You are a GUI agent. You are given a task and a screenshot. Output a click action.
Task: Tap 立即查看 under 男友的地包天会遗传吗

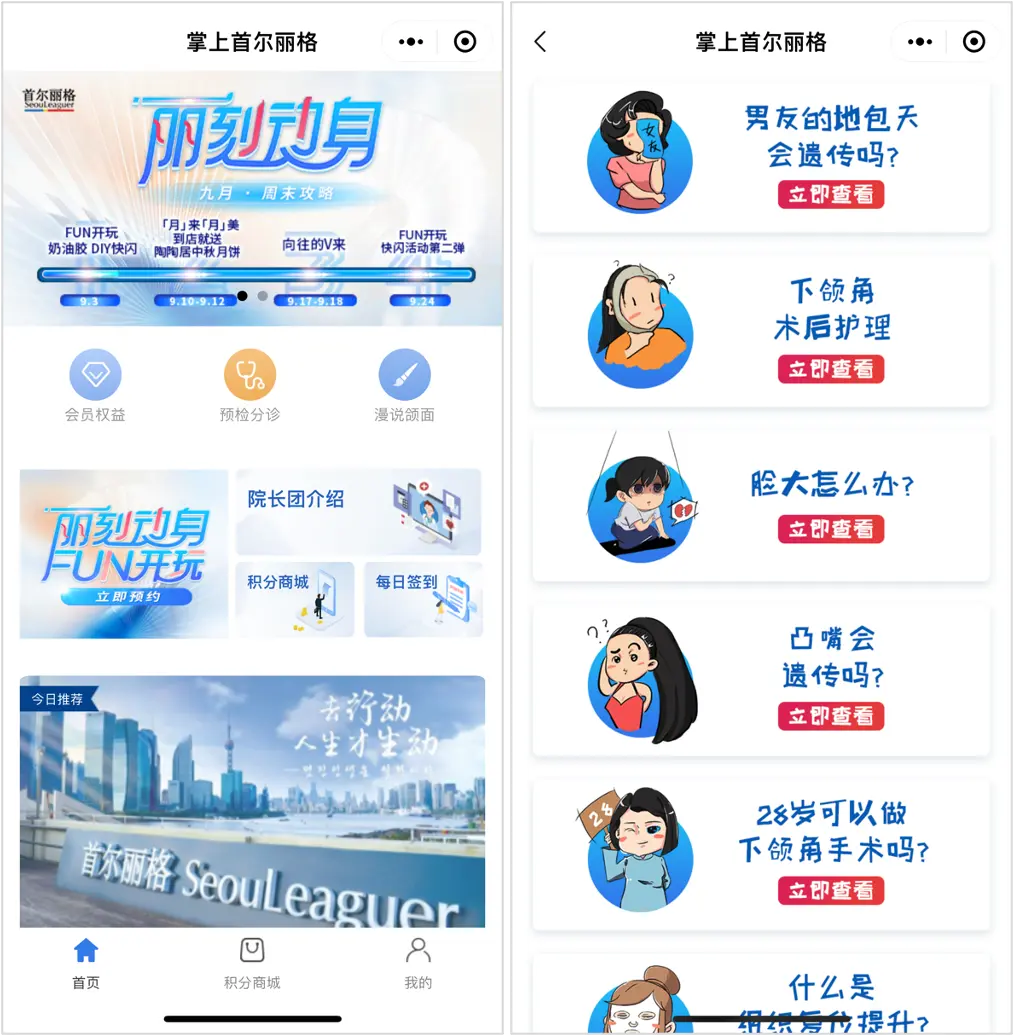click(x=830, y=195)
